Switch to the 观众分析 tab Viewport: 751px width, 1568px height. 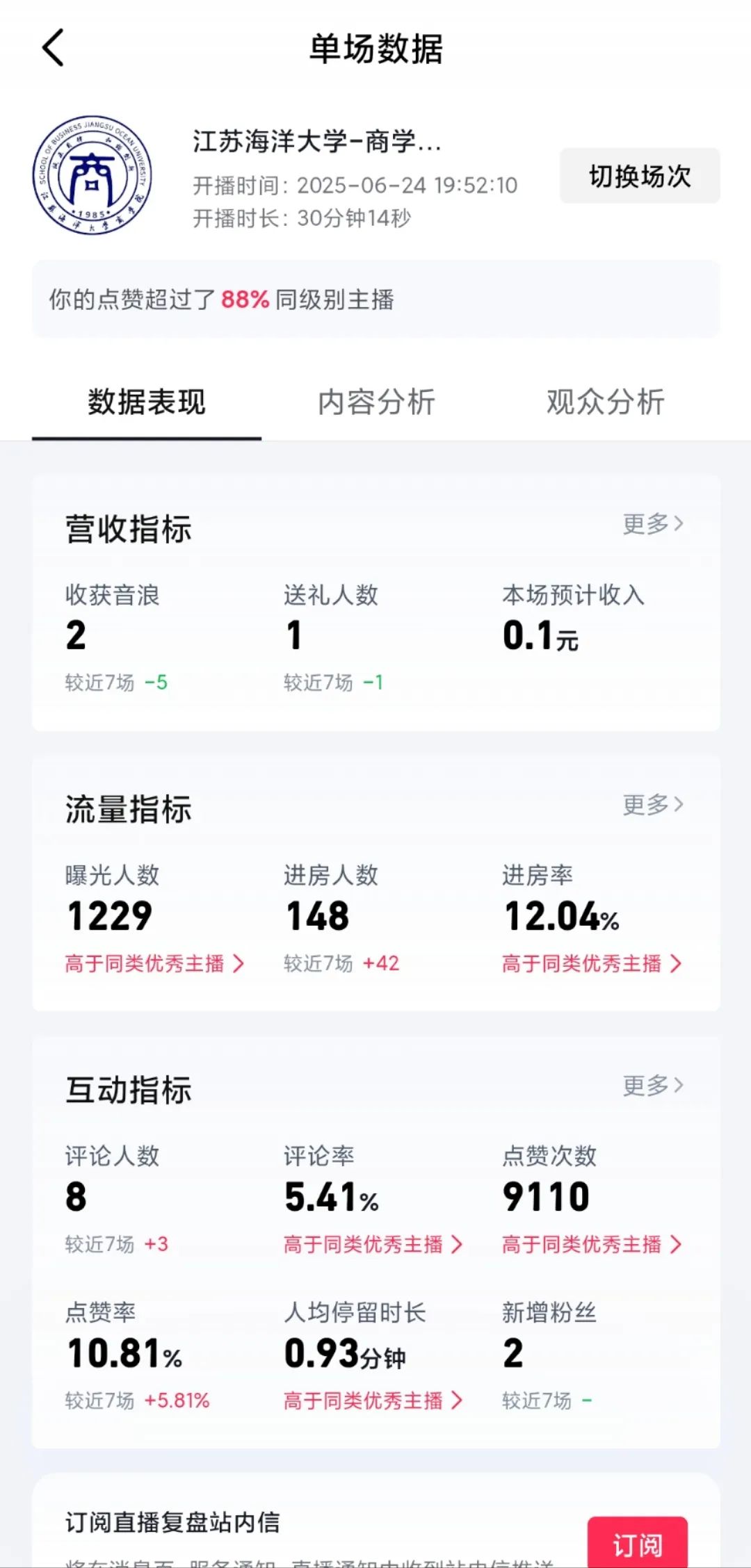click(605, 402)
